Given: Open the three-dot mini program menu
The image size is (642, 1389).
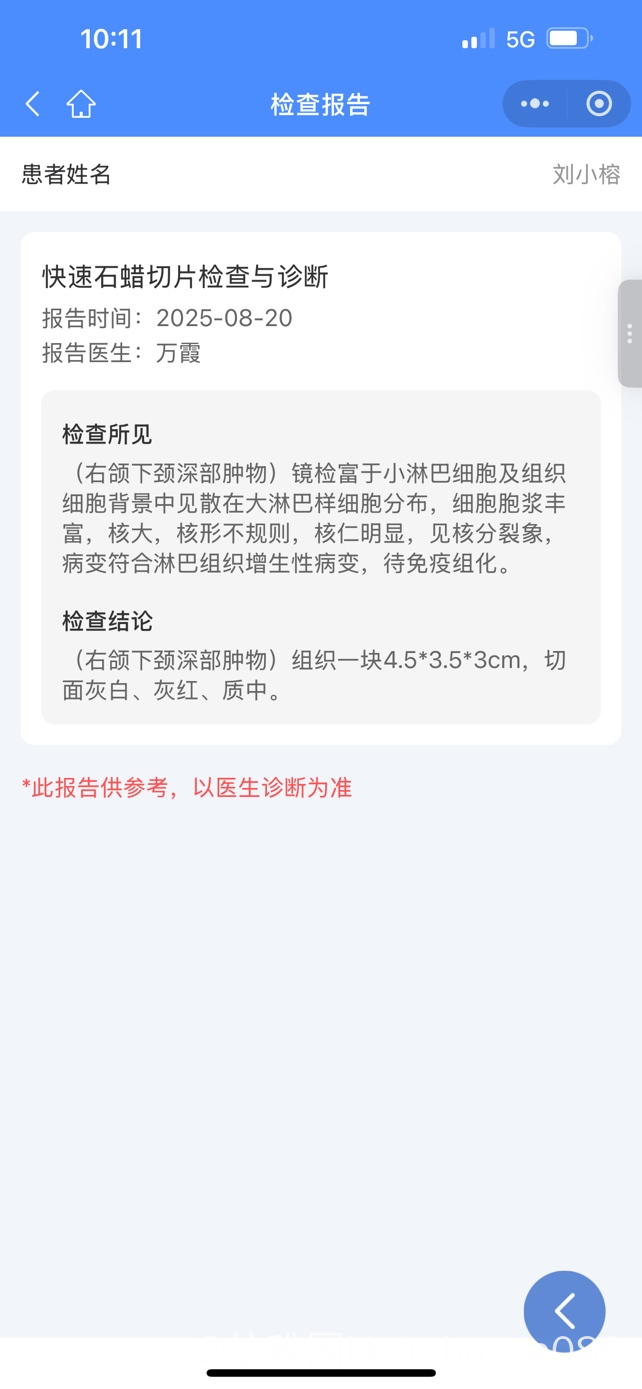Looking at the screenshot, I should [535, 104].
